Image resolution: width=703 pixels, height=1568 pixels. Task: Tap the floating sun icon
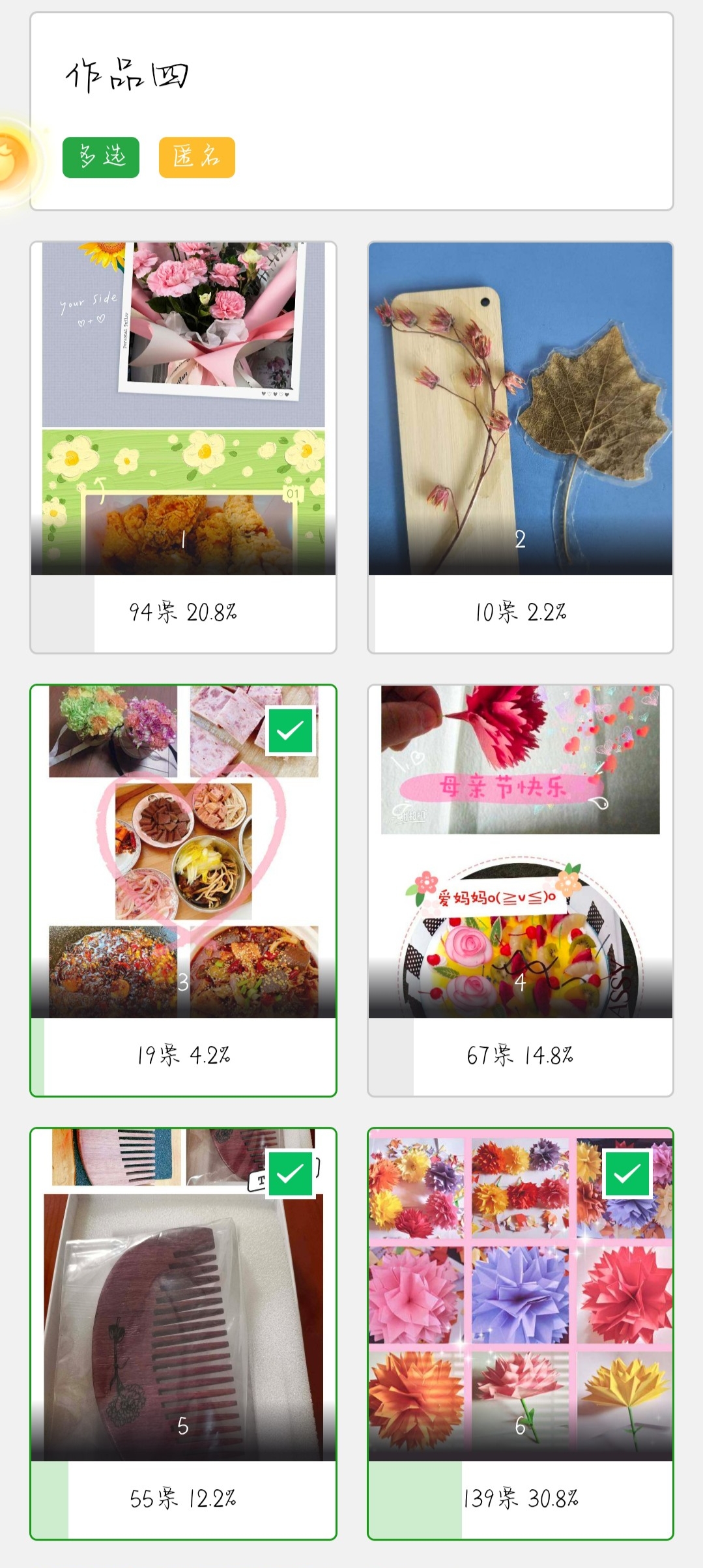[12, 160]
